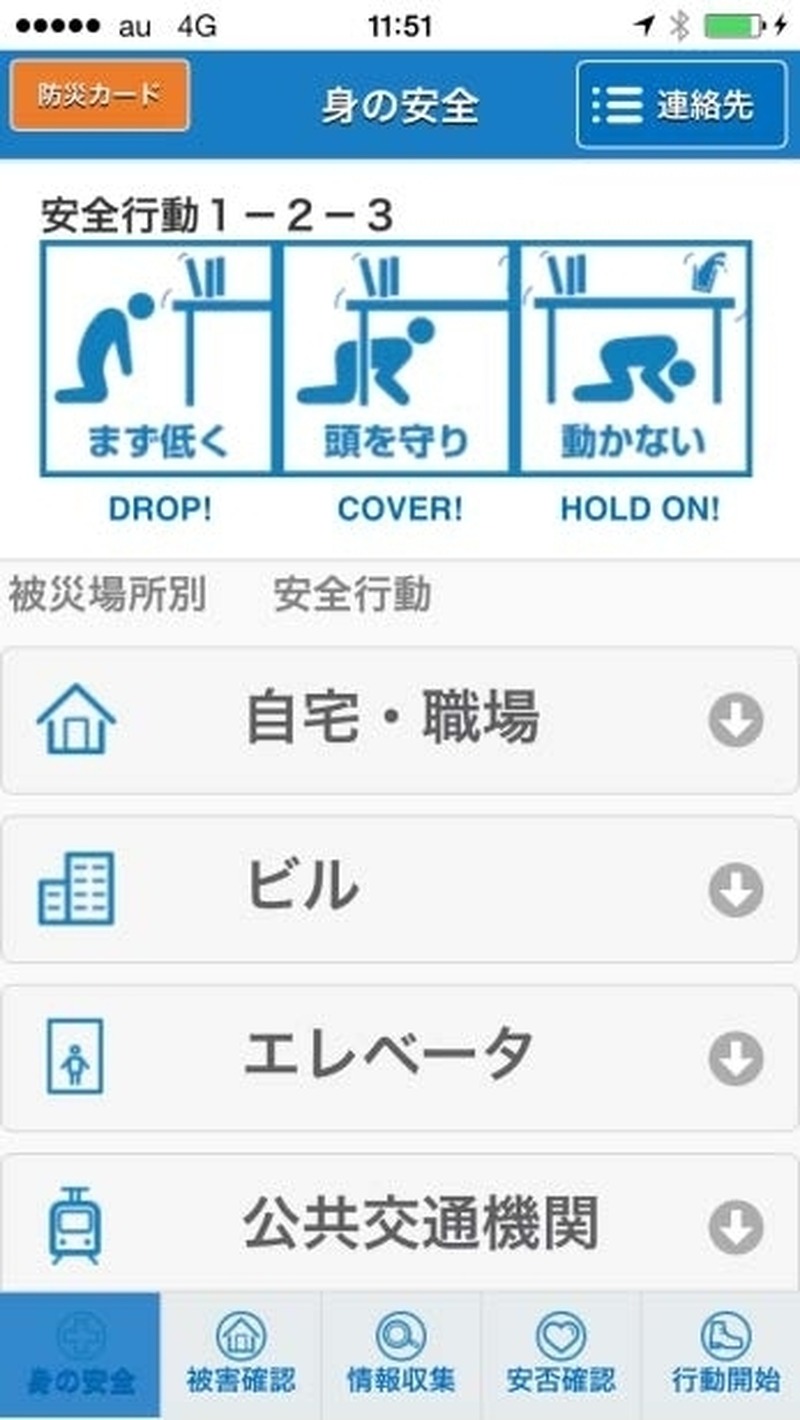Open the 行動開始 tab
Viewport: 800px width, 1420px height.
pyautogui.click(x=722, y=1355)
